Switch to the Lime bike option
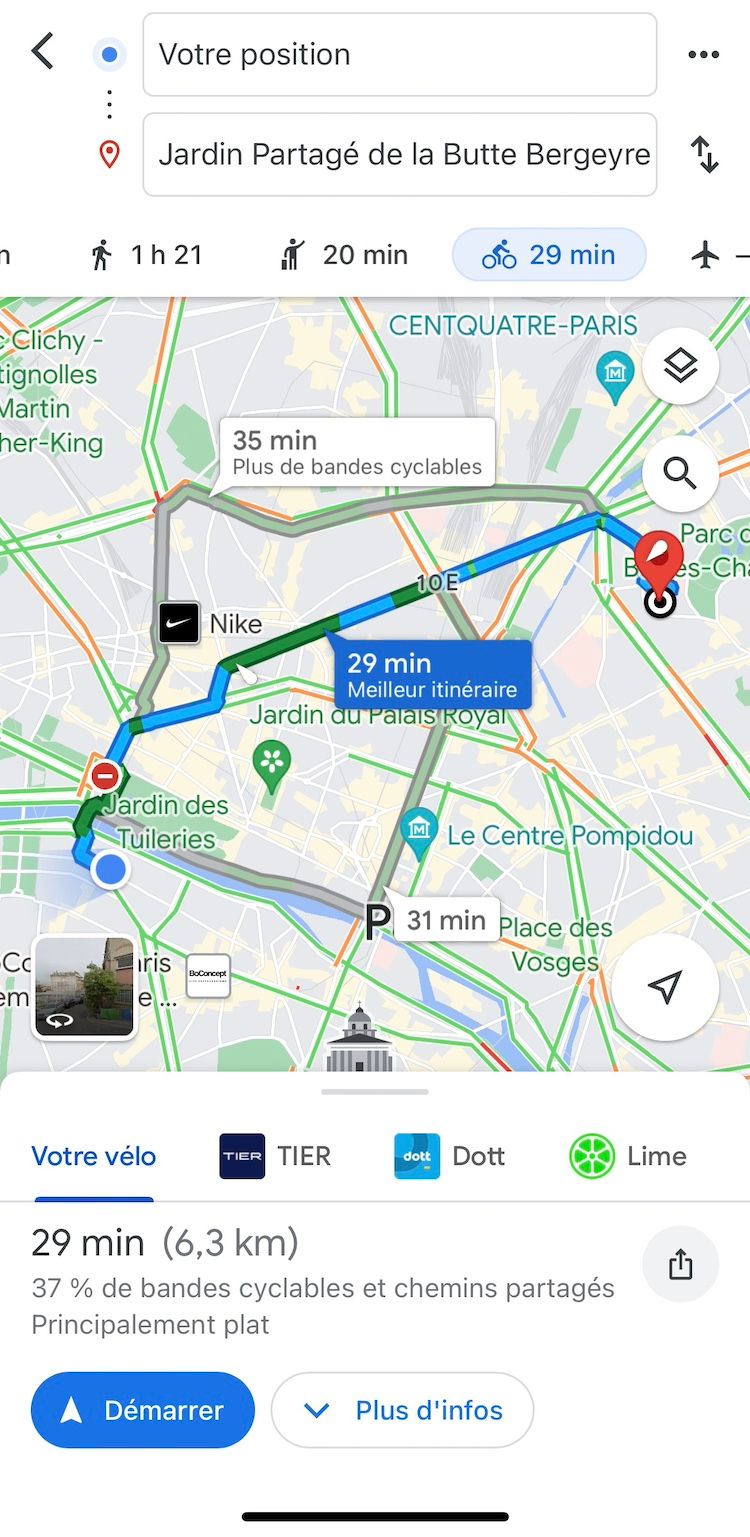The image size is (750, 1537). point(628,1156)
